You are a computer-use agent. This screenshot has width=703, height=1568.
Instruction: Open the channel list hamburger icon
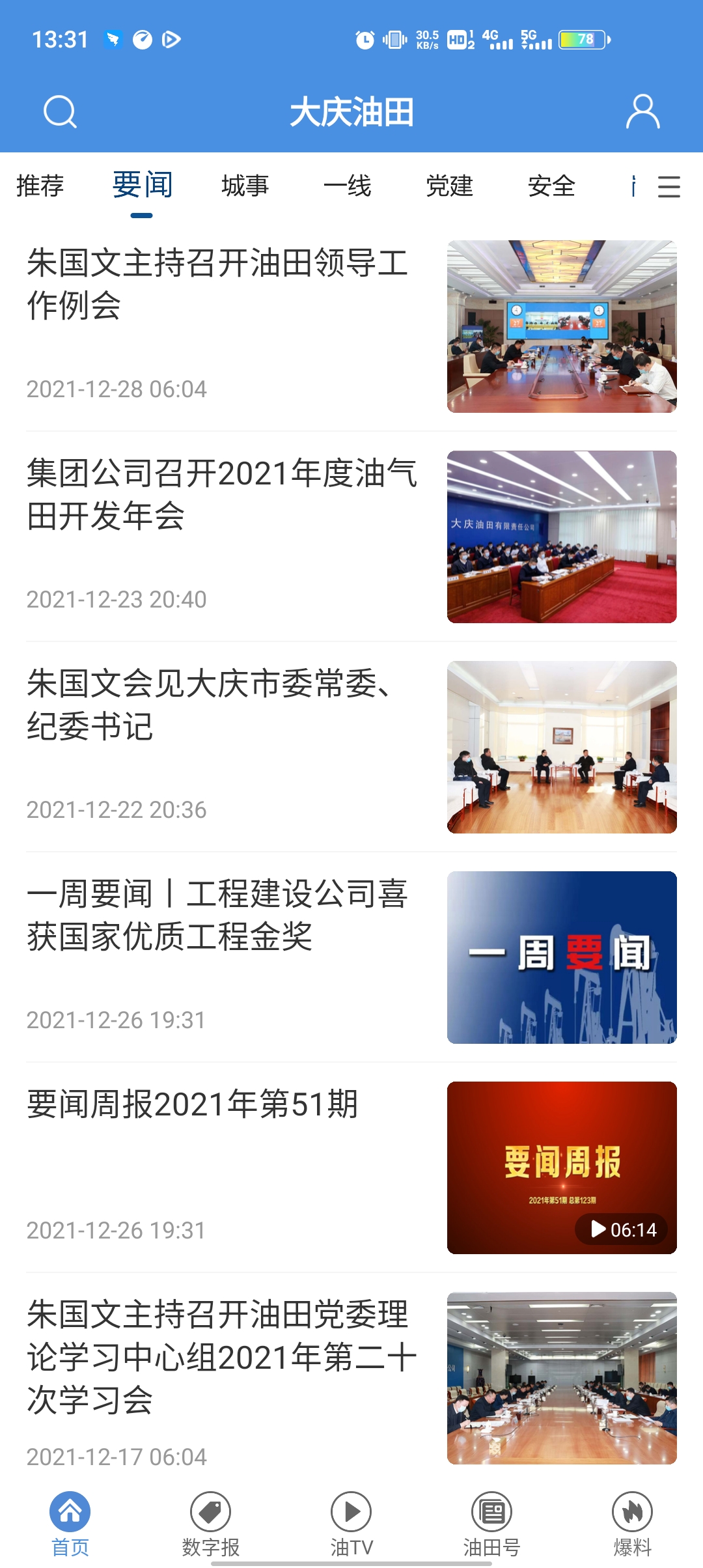[x=668, y=187]
